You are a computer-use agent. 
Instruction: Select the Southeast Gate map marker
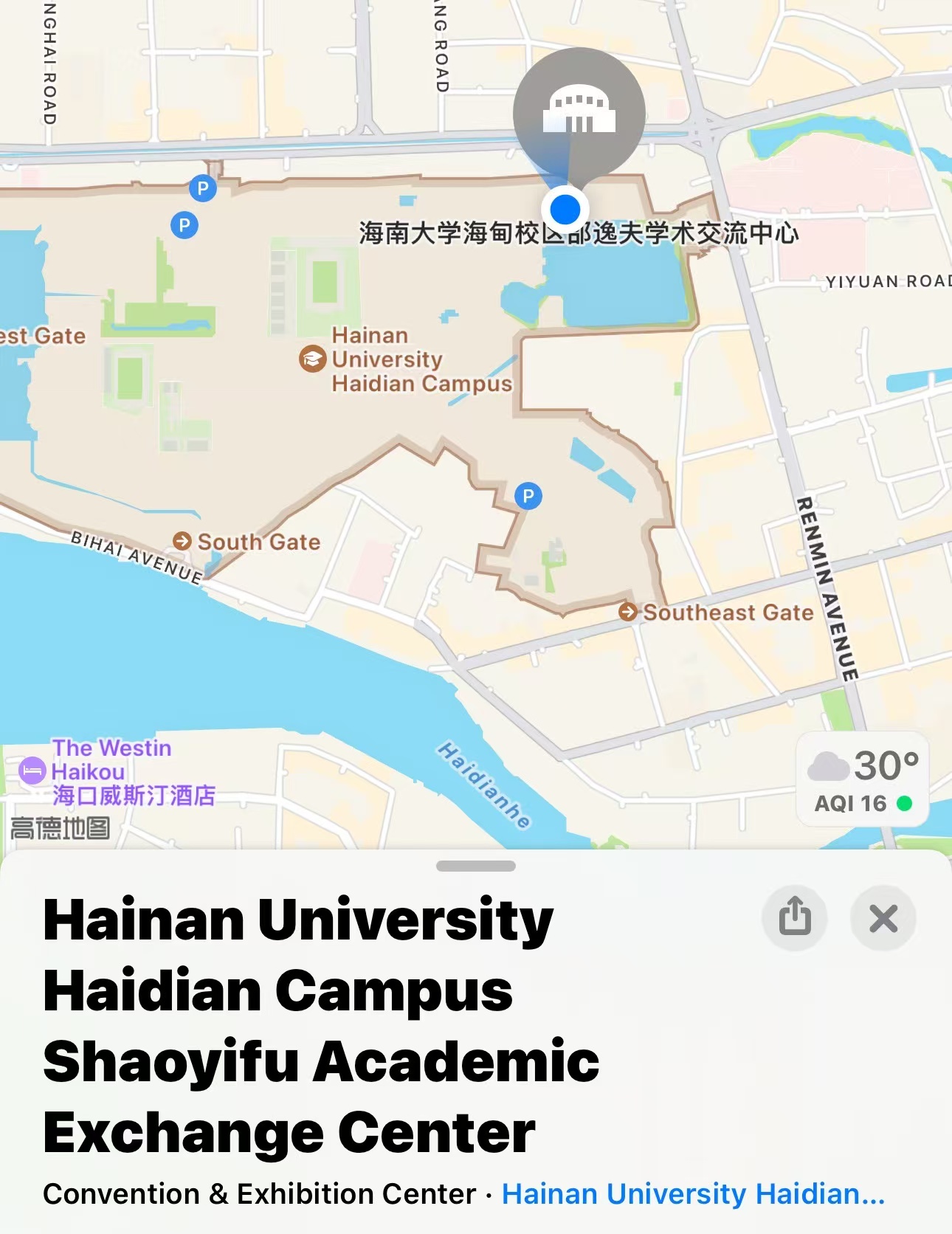coord(628,612)
